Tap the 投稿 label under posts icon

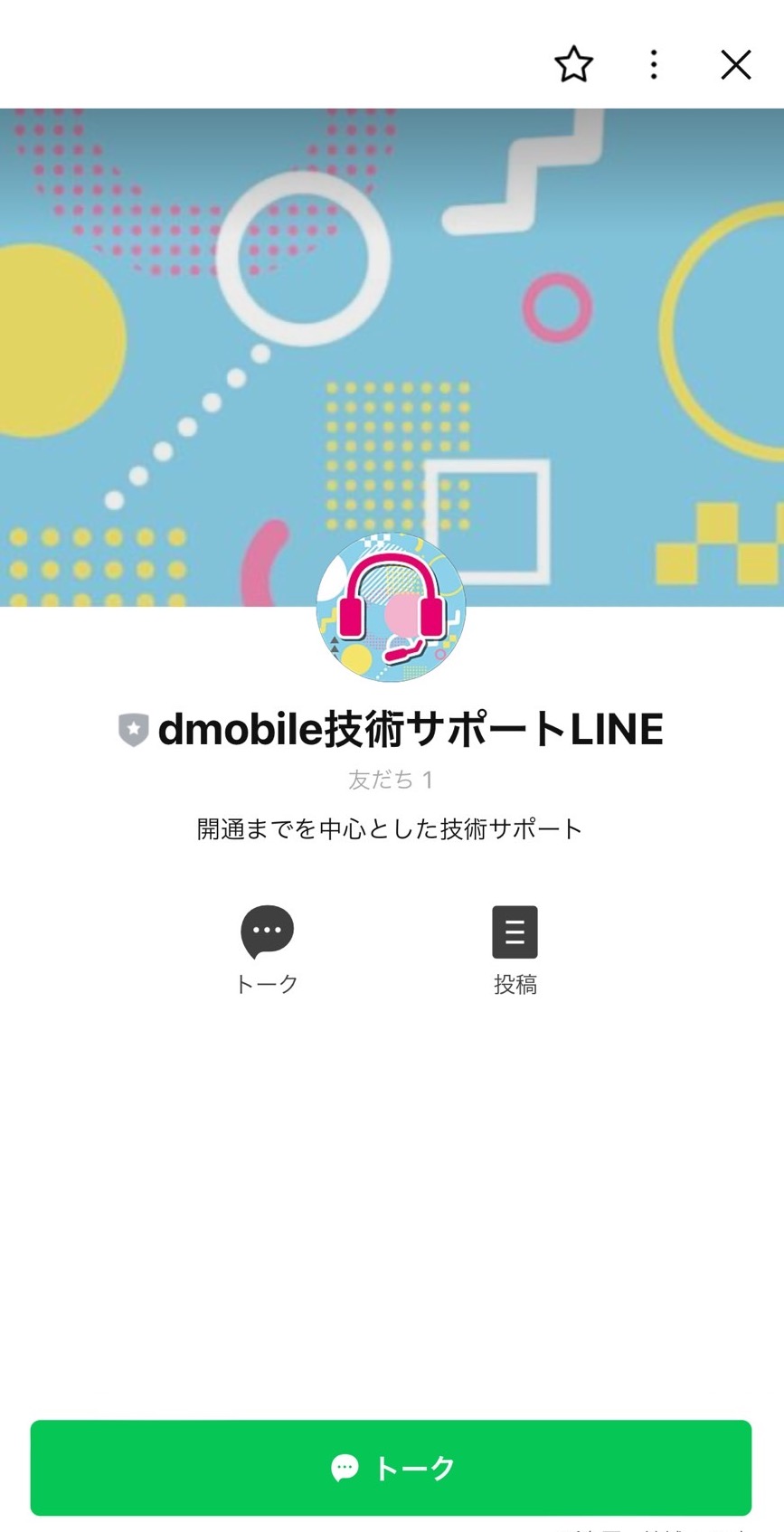pyautogui.click(x=515, y=986)
